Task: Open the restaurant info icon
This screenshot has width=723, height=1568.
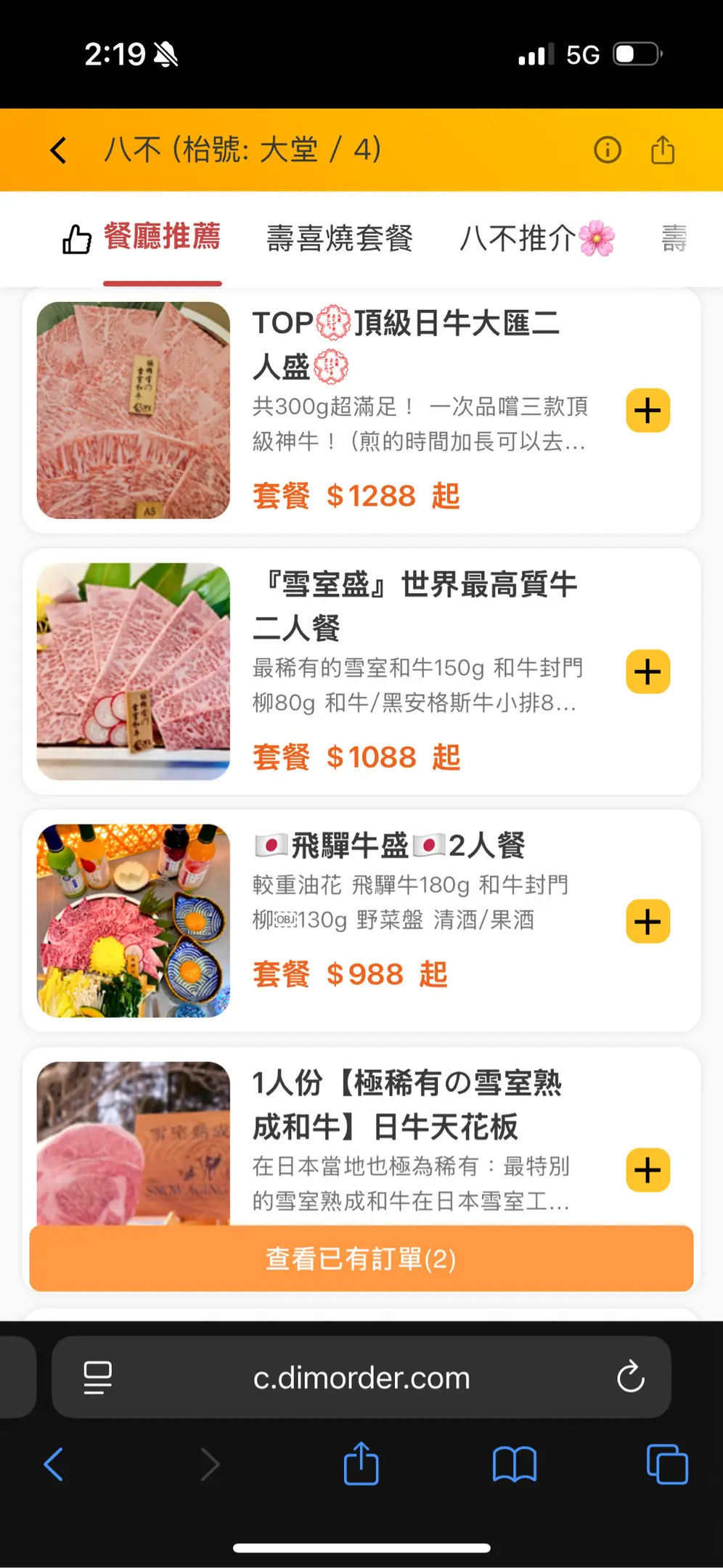Action: tap(607, 150)
